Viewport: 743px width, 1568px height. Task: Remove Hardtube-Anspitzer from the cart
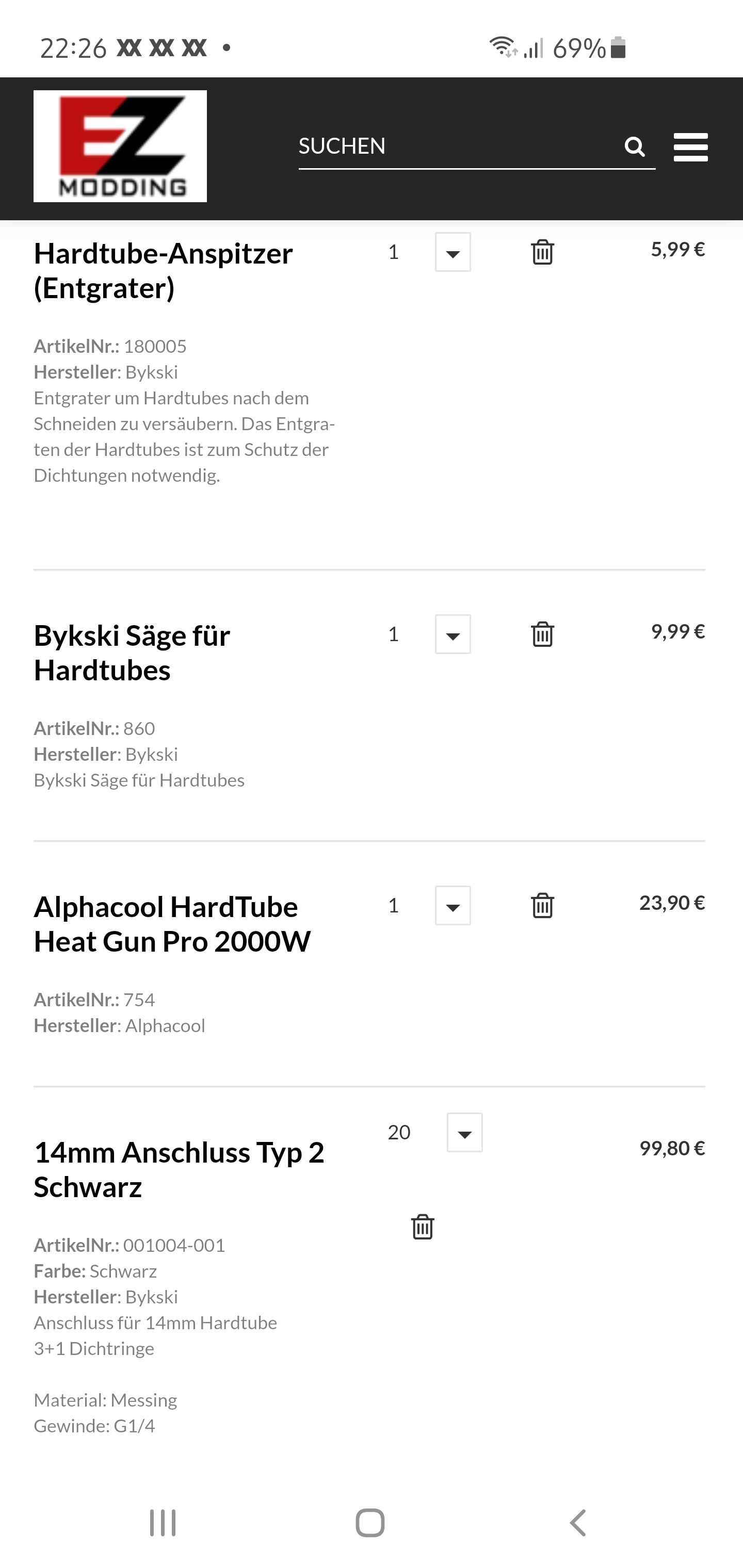(x=542, y=251)
